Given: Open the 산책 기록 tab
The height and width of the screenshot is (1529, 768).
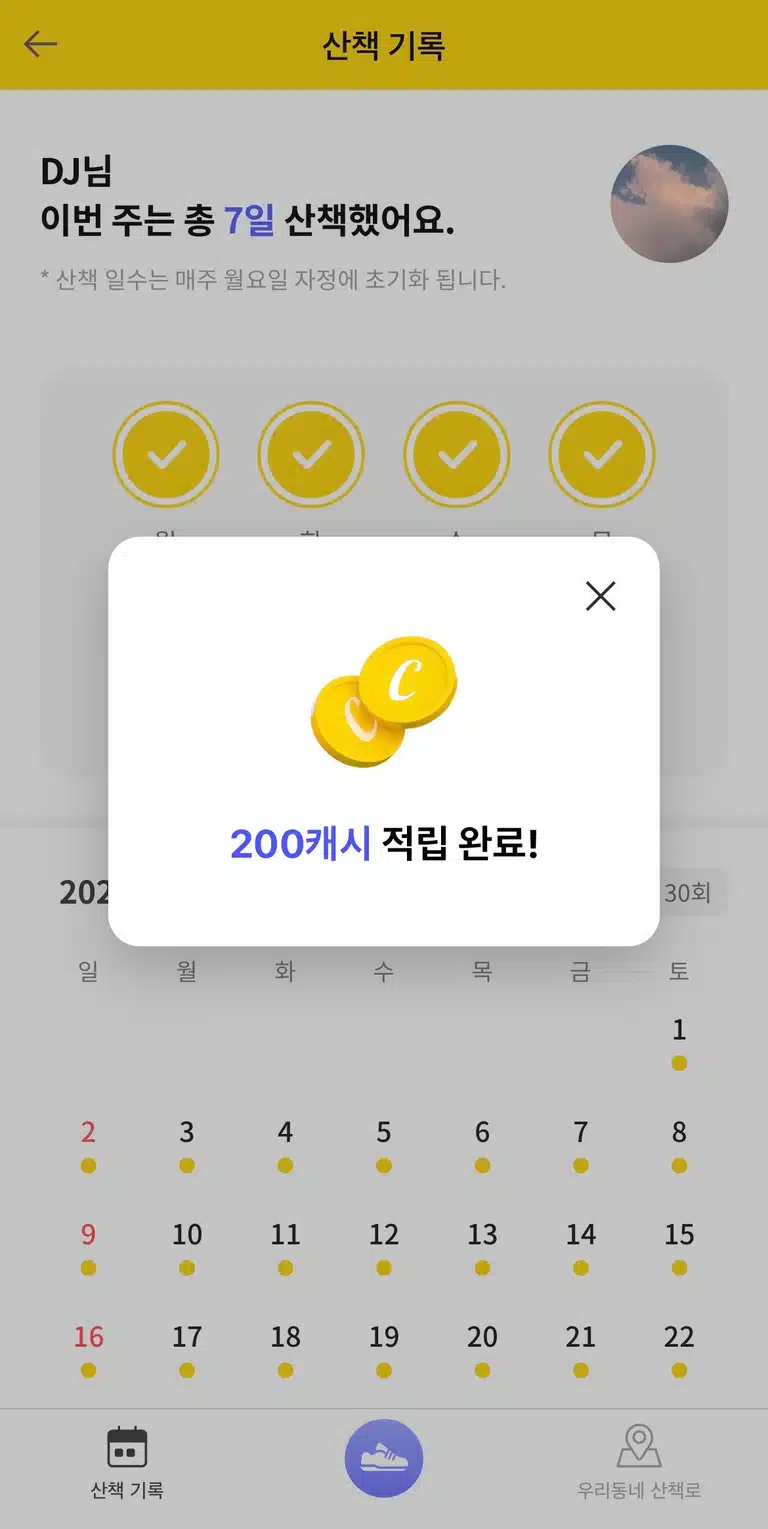Looking at the screenshot, I should [127, 1462].
